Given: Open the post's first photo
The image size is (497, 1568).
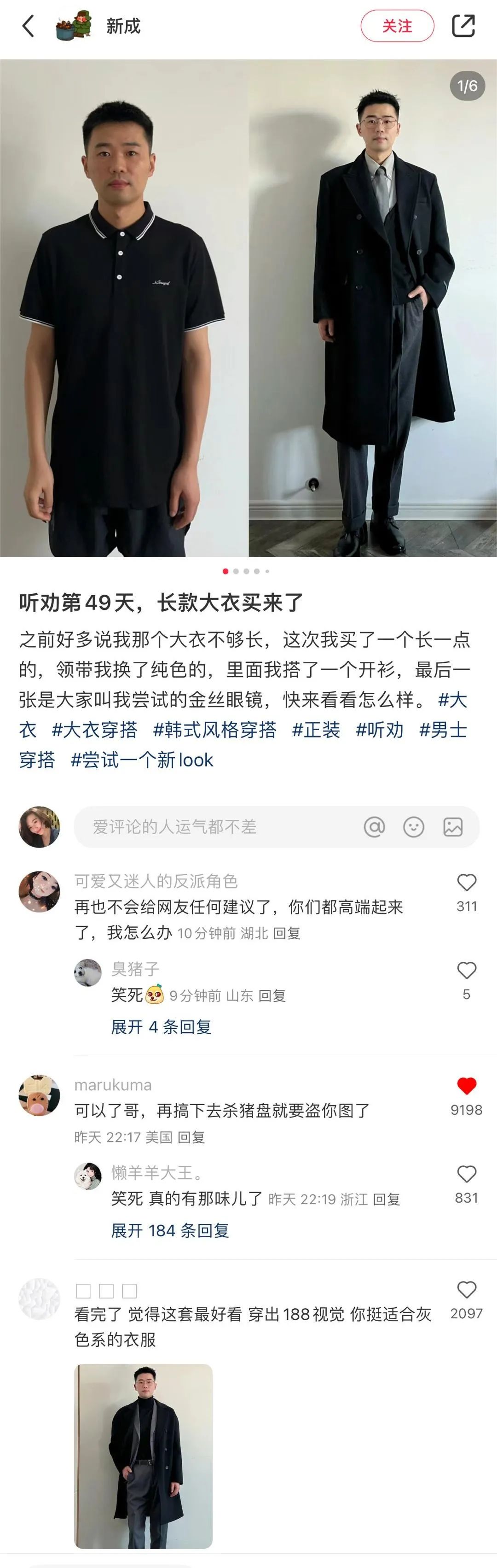Looking at the screenshot, I should tap(248, 307).
